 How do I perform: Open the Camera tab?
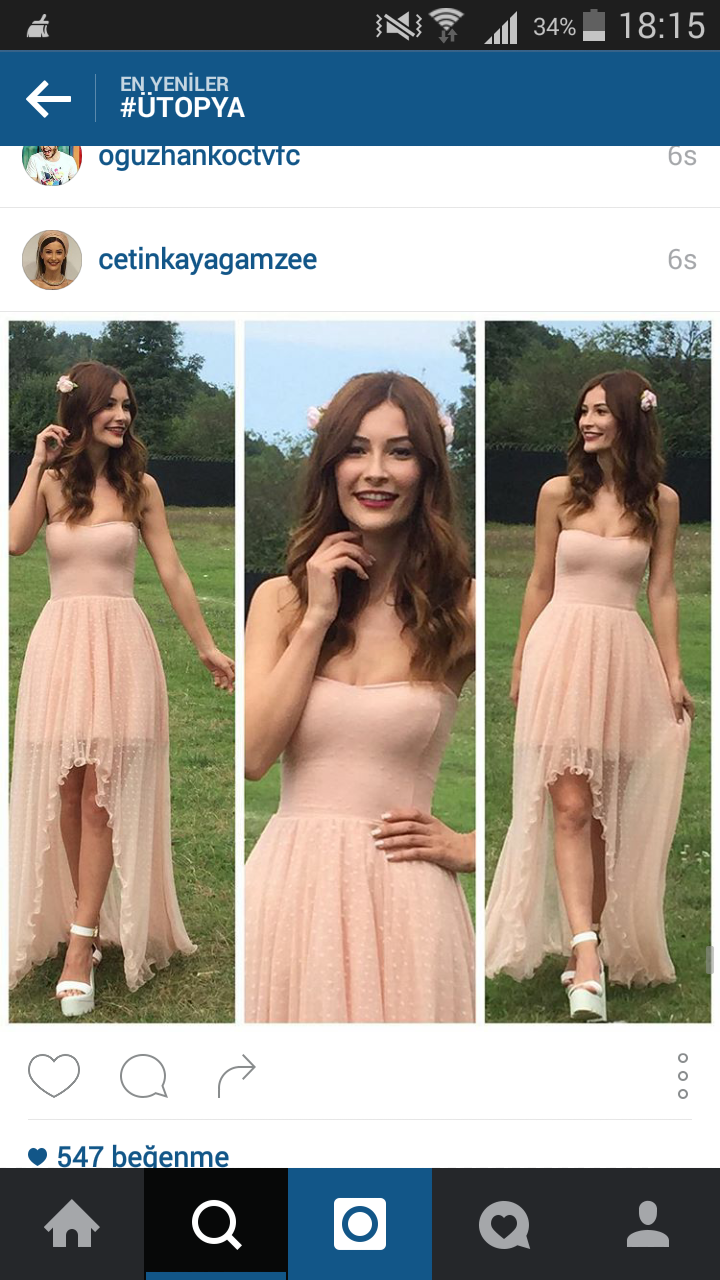pyautogui.click(x=360, y=1224)
